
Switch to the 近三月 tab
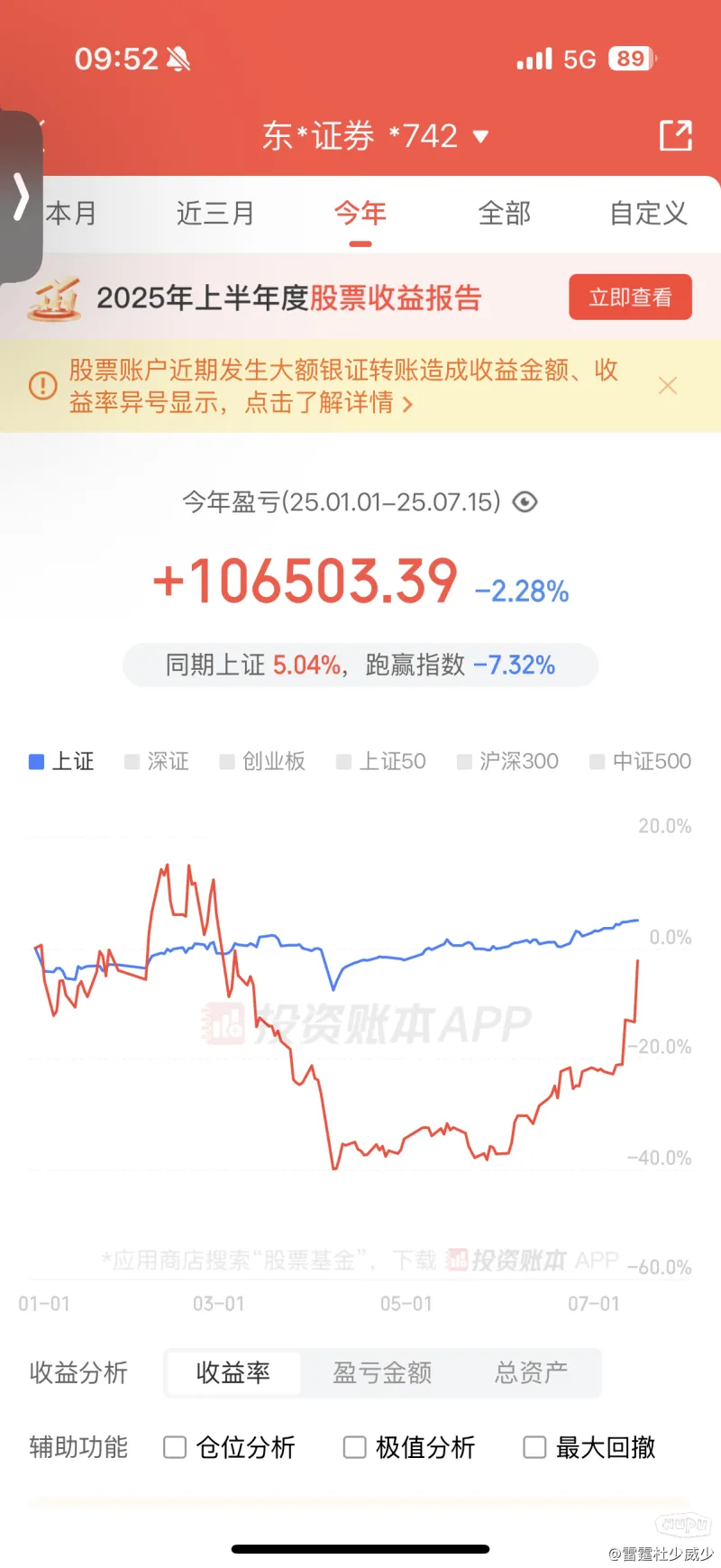[x=215, y=214]
